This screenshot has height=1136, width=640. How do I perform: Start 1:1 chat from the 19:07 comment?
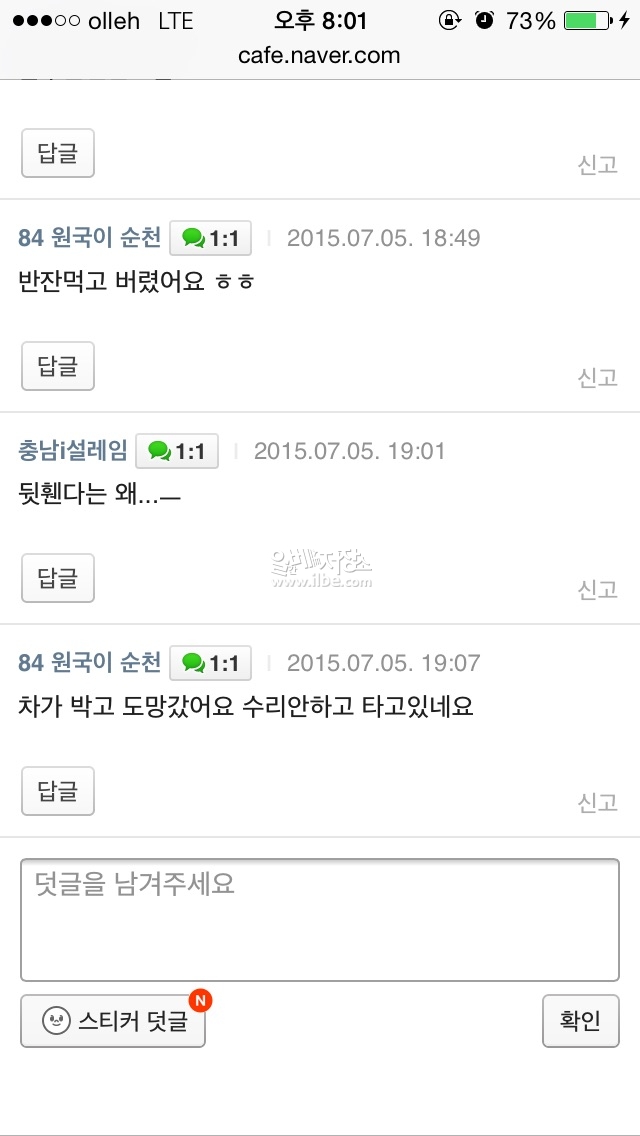click(211, 663)
